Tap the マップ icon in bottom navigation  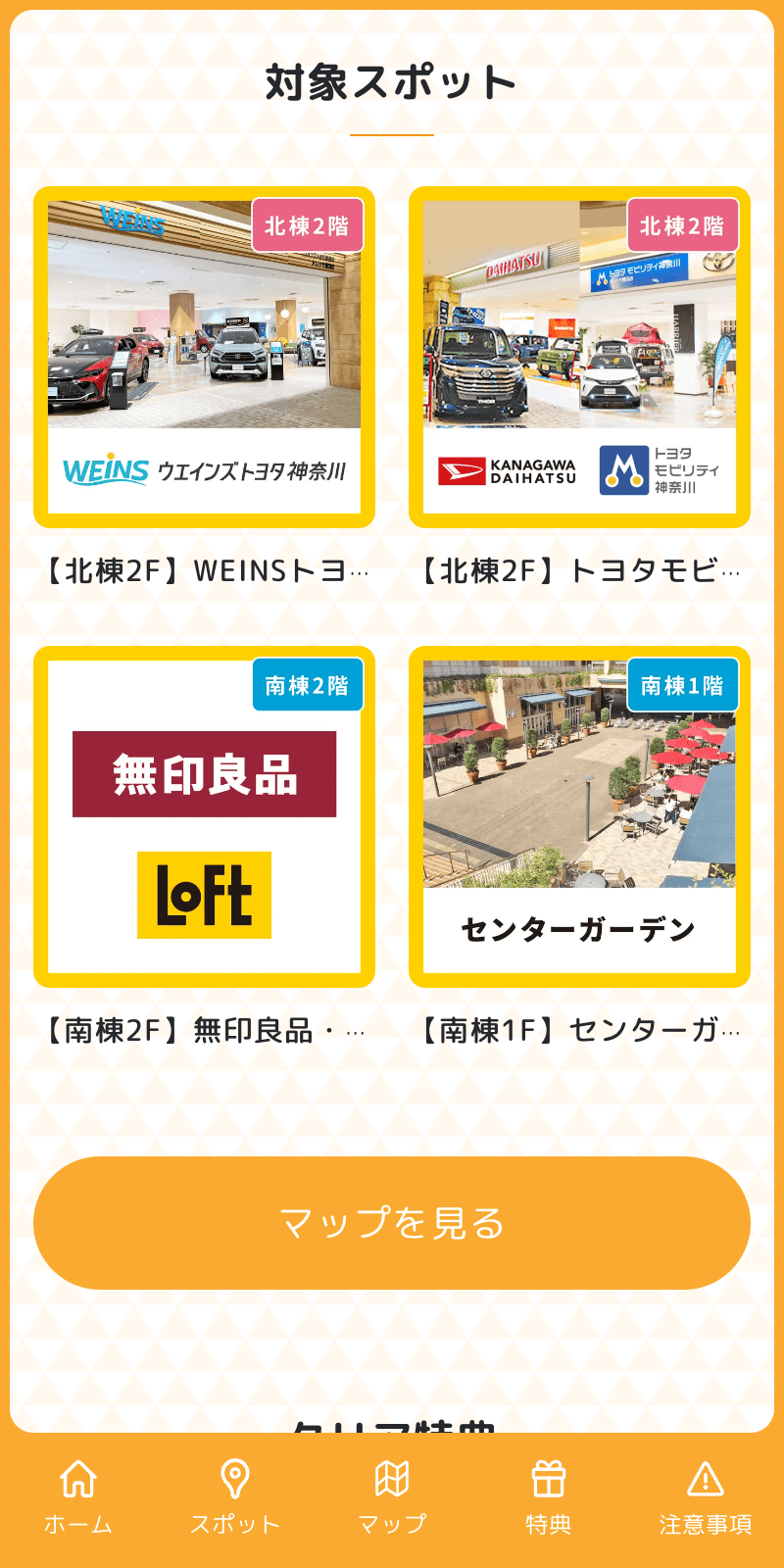click(391, 1480)
